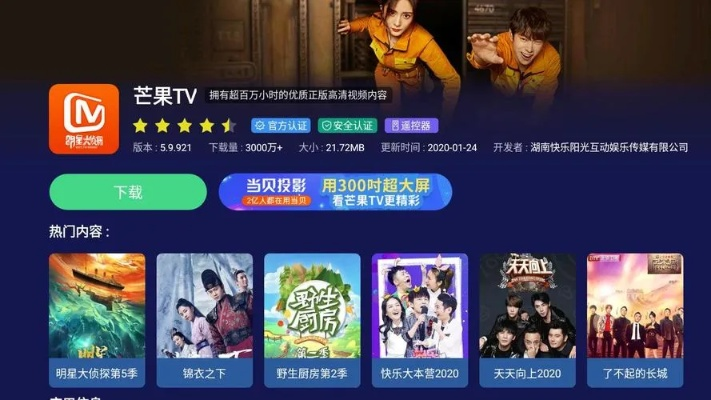Viewport: 711px width, 400px height.
Task: Open the 当贝投影 promotional banner
Action: coord(335,191)
